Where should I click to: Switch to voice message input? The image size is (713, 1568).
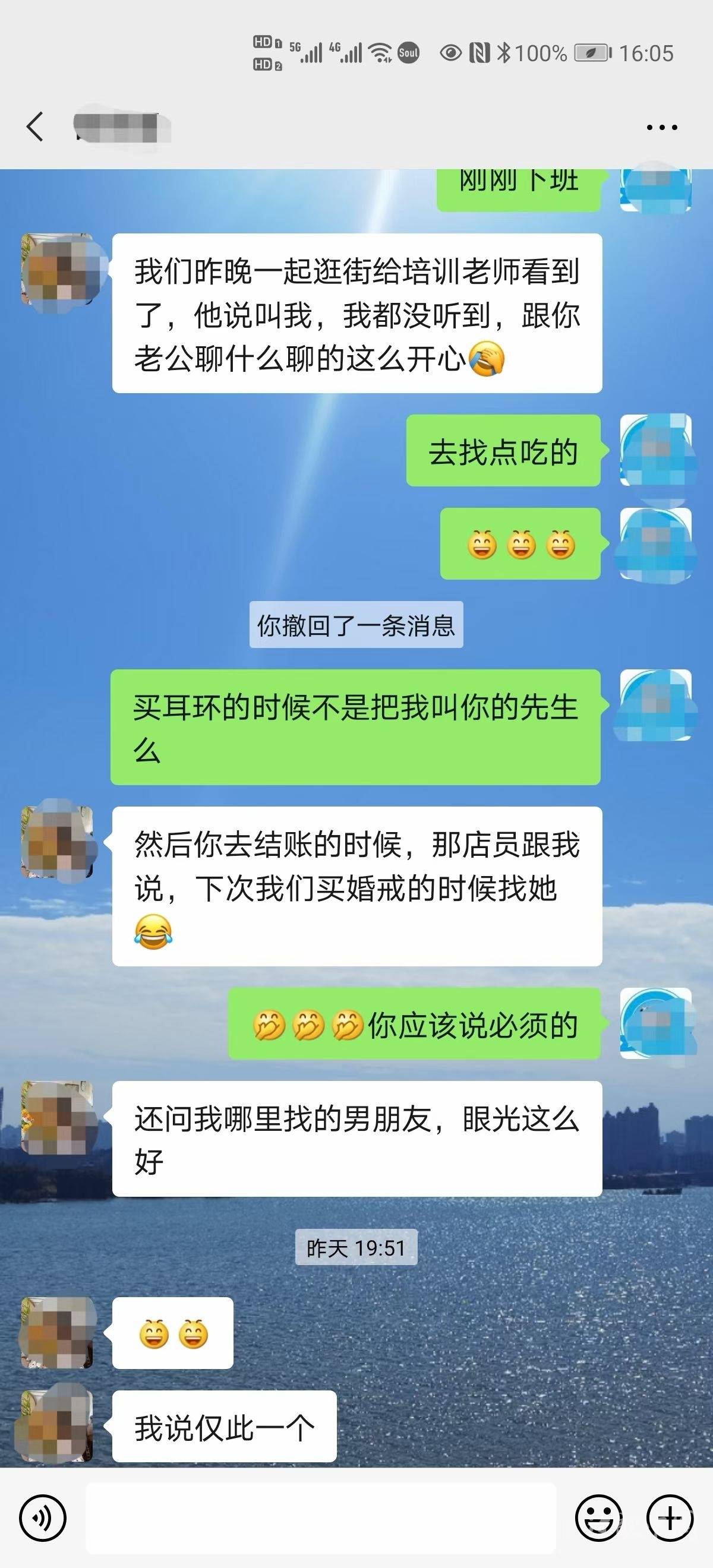[42, 1518]
